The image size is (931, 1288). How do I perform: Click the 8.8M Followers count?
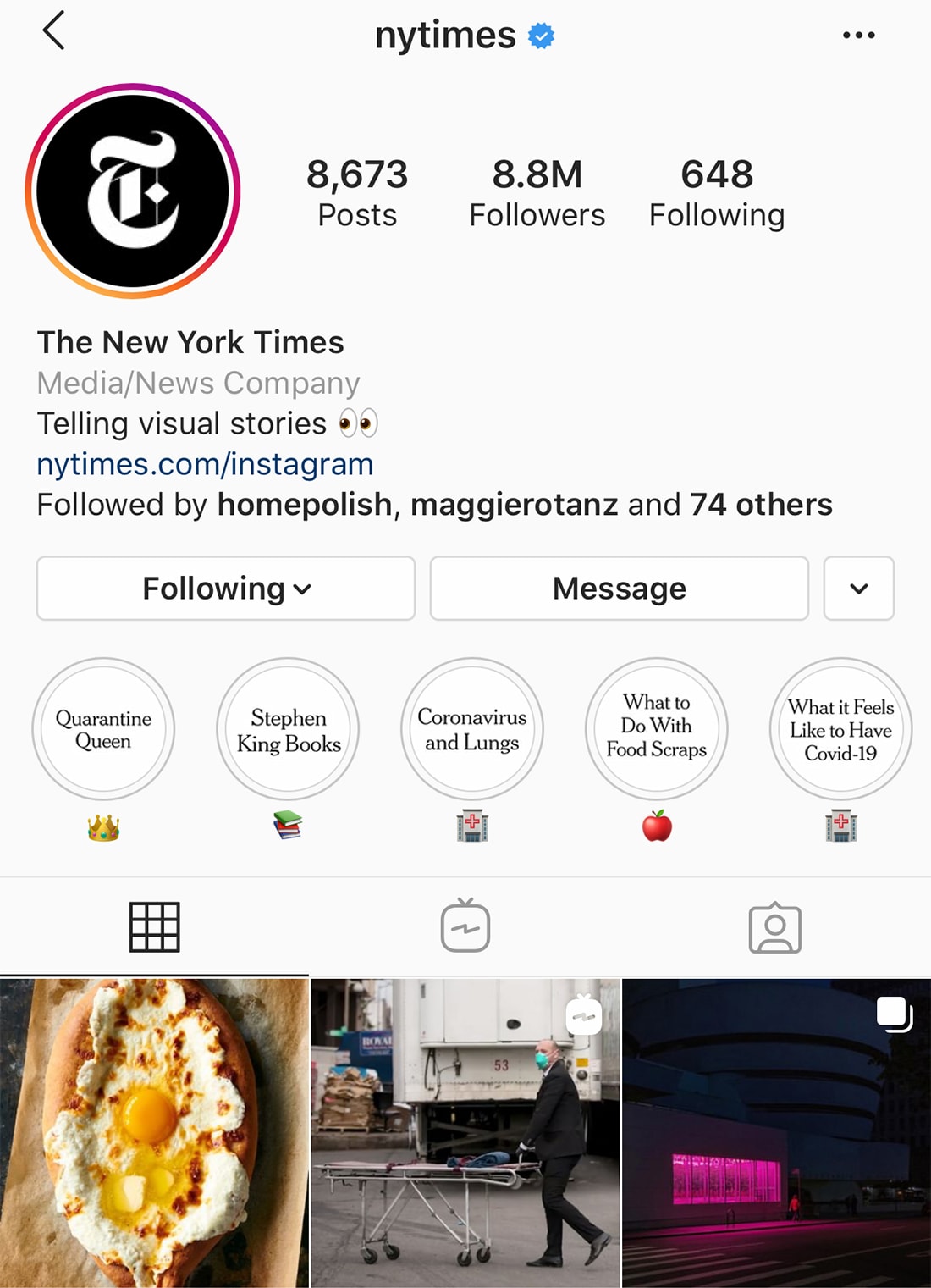(x=538, y=193)
